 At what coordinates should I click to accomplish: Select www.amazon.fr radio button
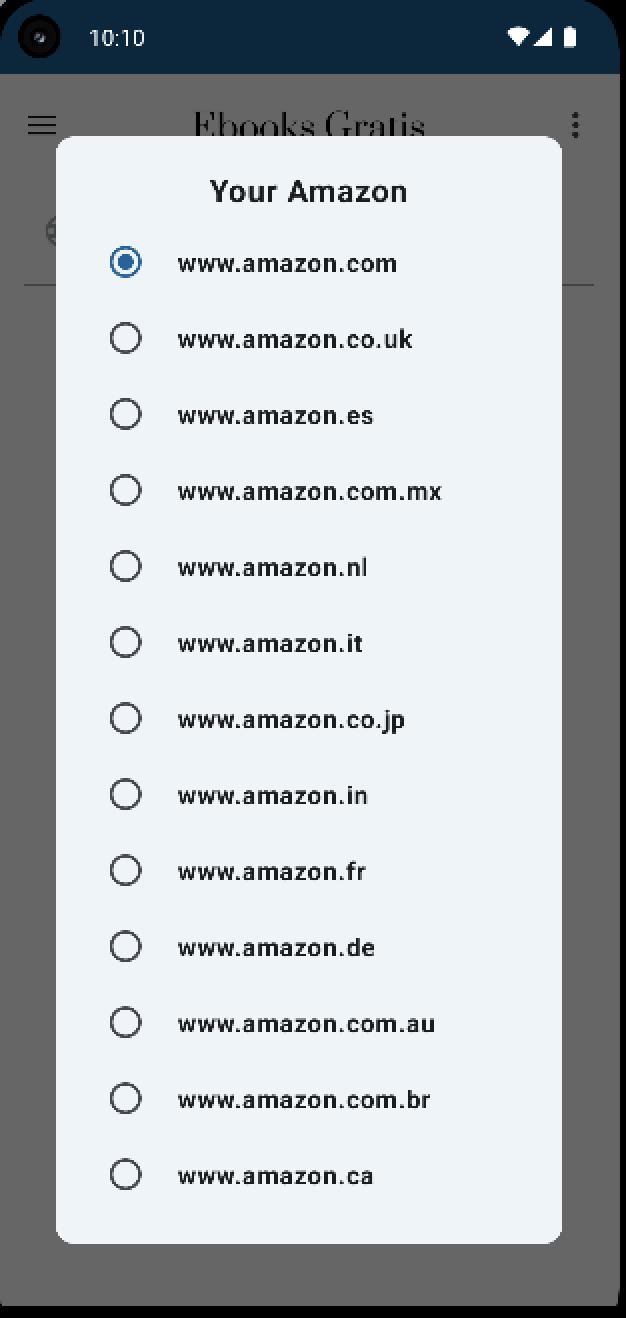pyautogui.click(x=125, y=871)
